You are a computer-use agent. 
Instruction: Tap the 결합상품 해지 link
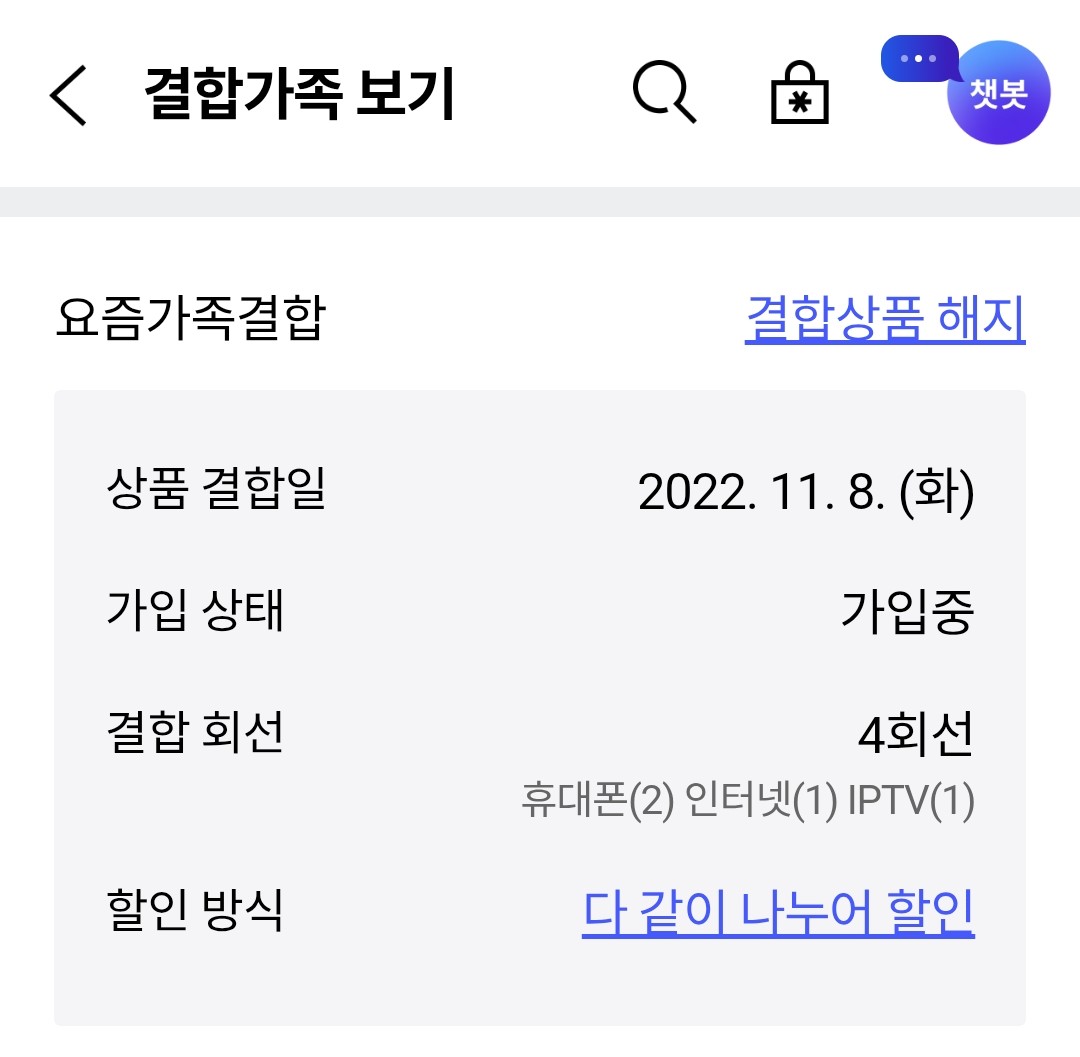(x=885, y=319)
